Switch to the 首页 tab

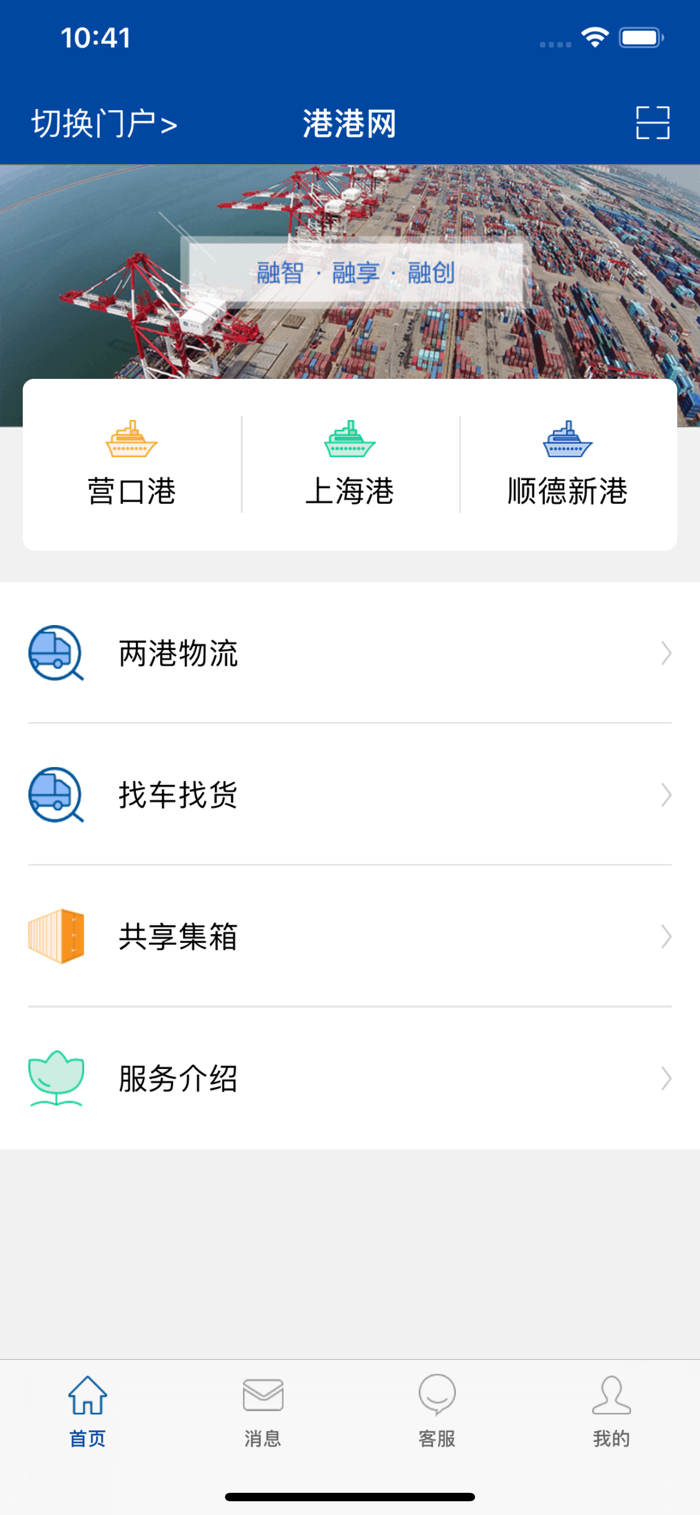tap(87, 1412)
